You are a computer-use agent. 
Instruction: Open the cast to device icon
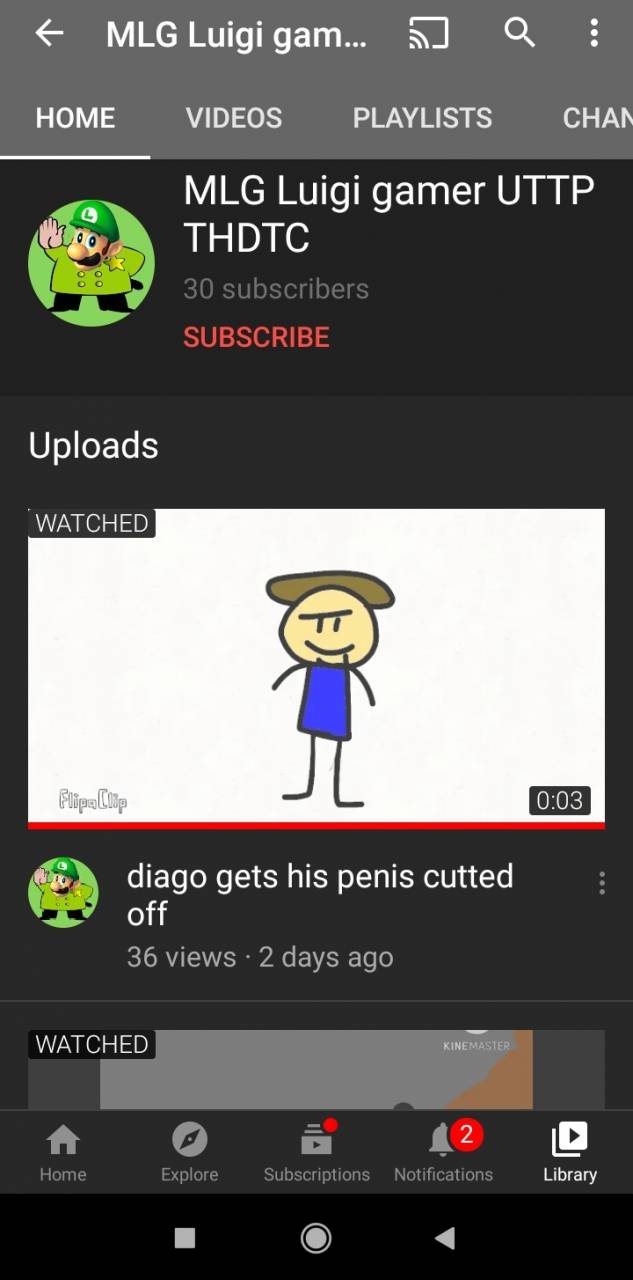(x=428, y=35)
